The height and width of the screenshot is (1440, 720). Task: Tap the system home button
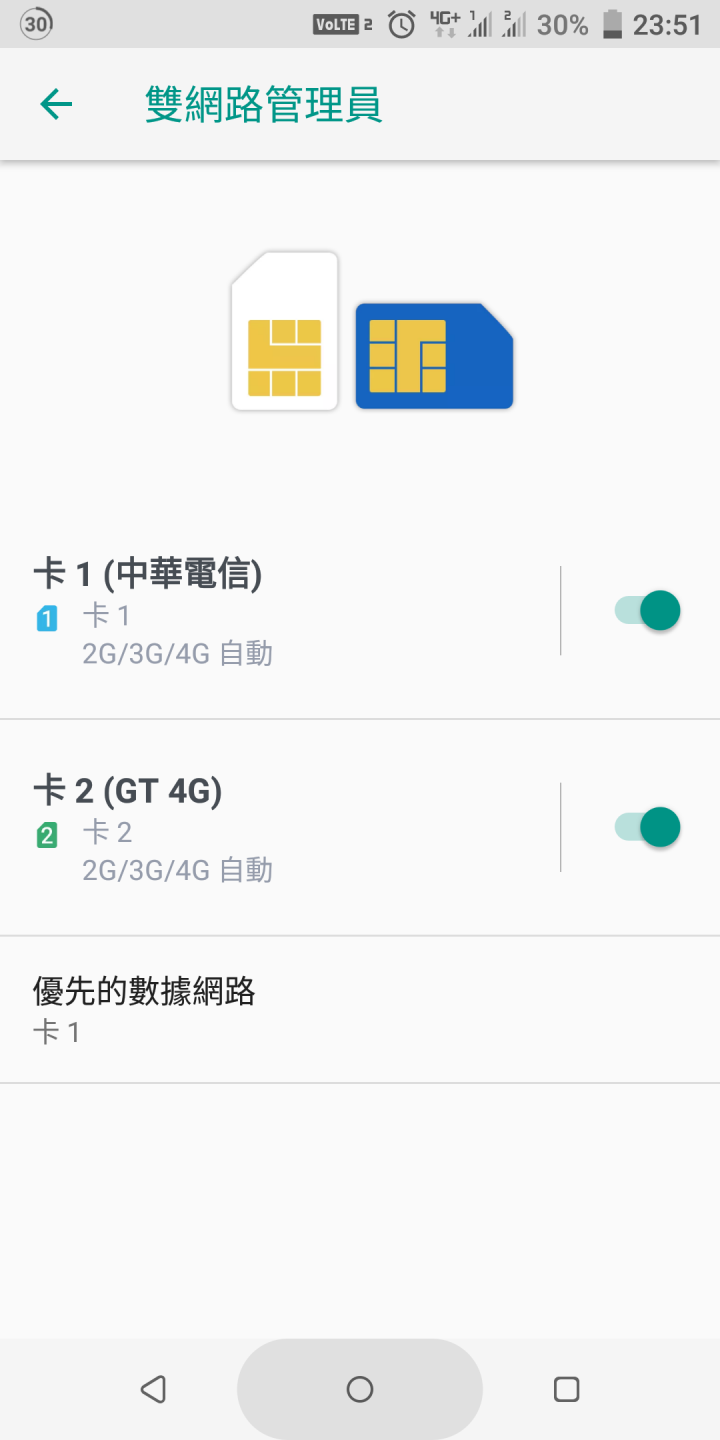point(360,1389)
